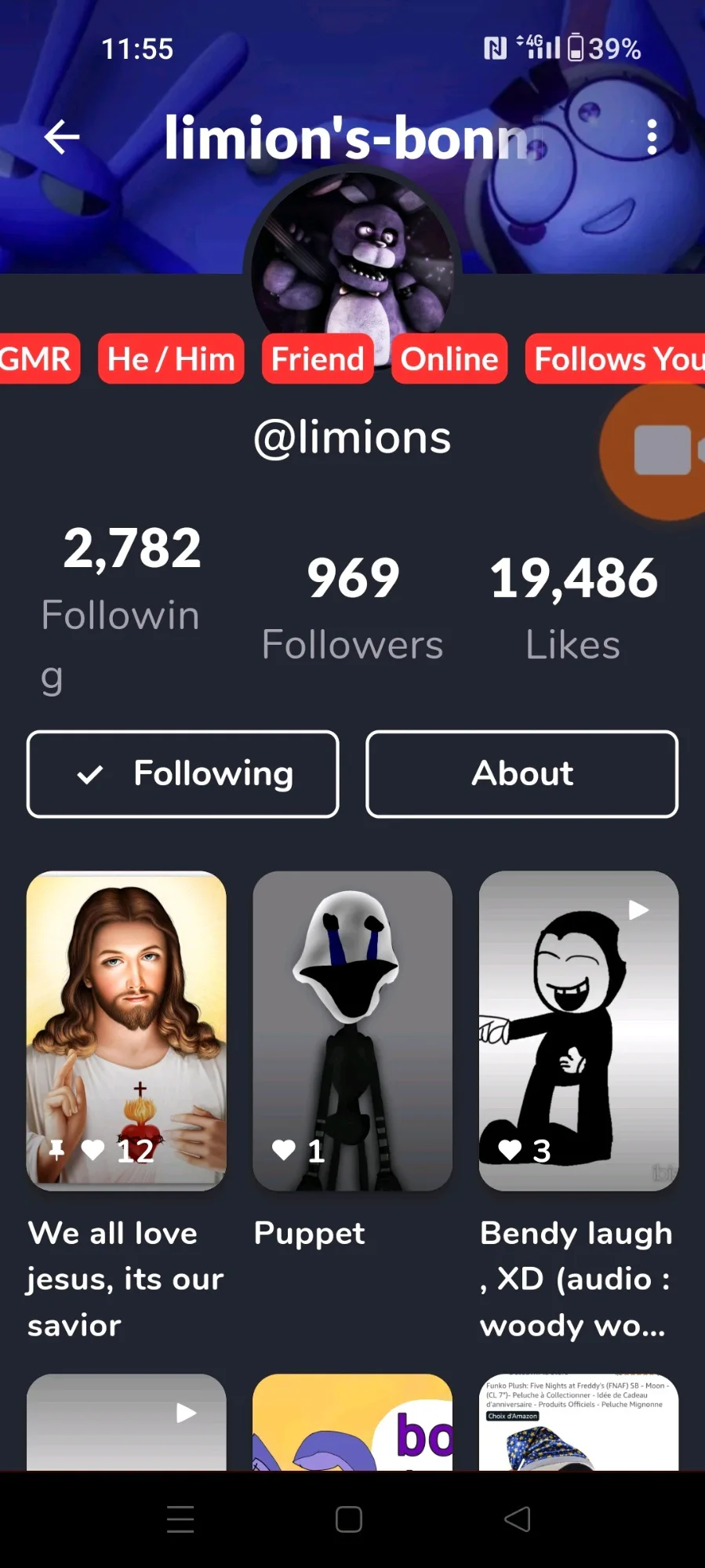Go back using the top arrow

click(x=62, y=137)
